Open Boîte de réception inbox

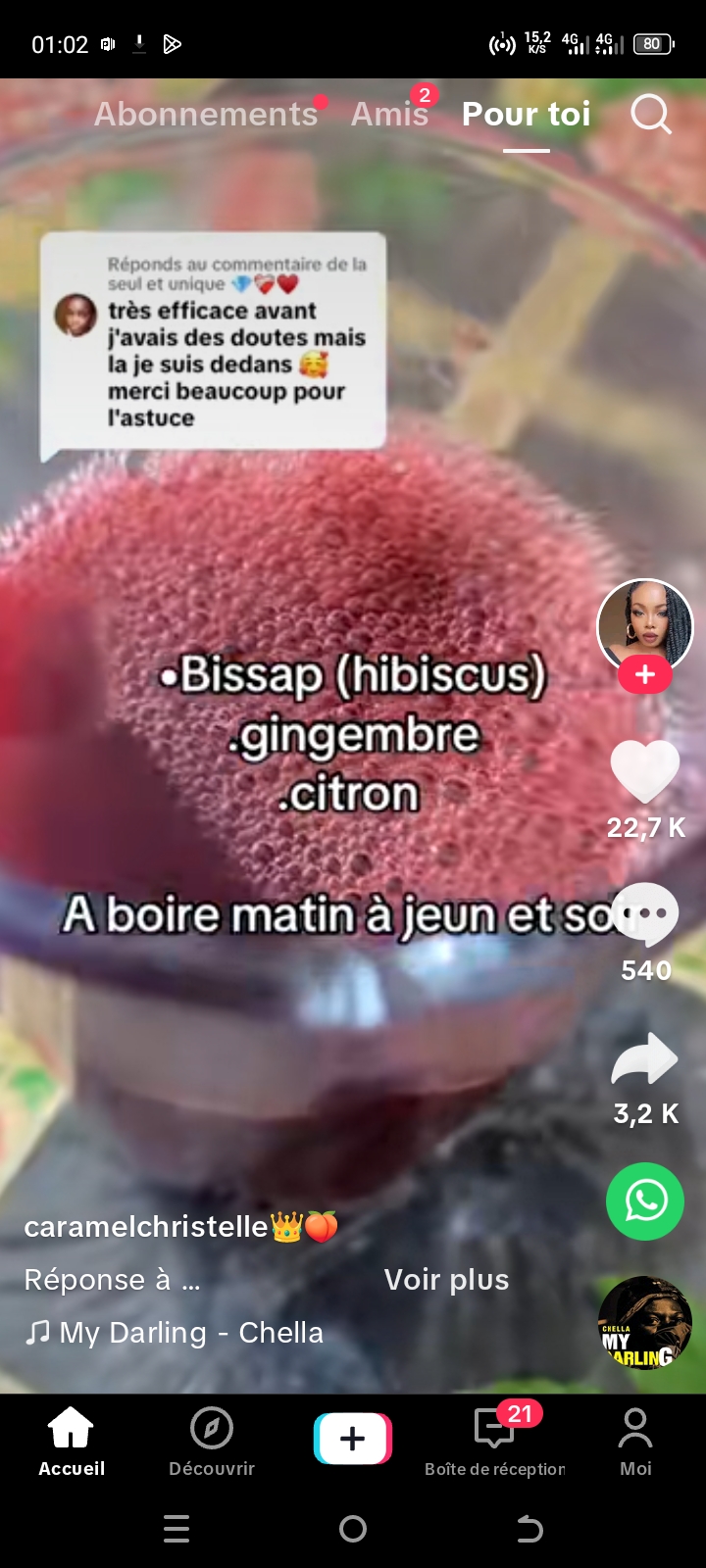coord(494,1441)
